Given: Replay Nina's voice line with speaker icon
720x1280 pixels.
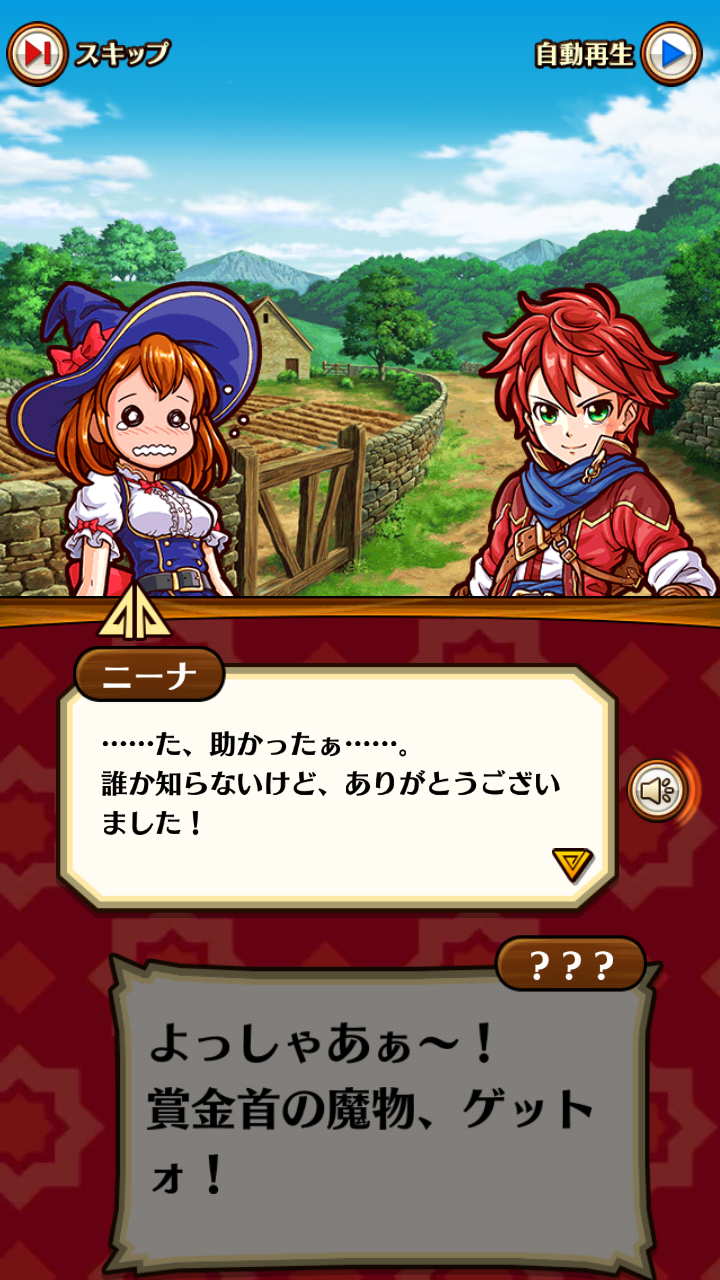Looking at the screenshot, I should pos(658,791).
